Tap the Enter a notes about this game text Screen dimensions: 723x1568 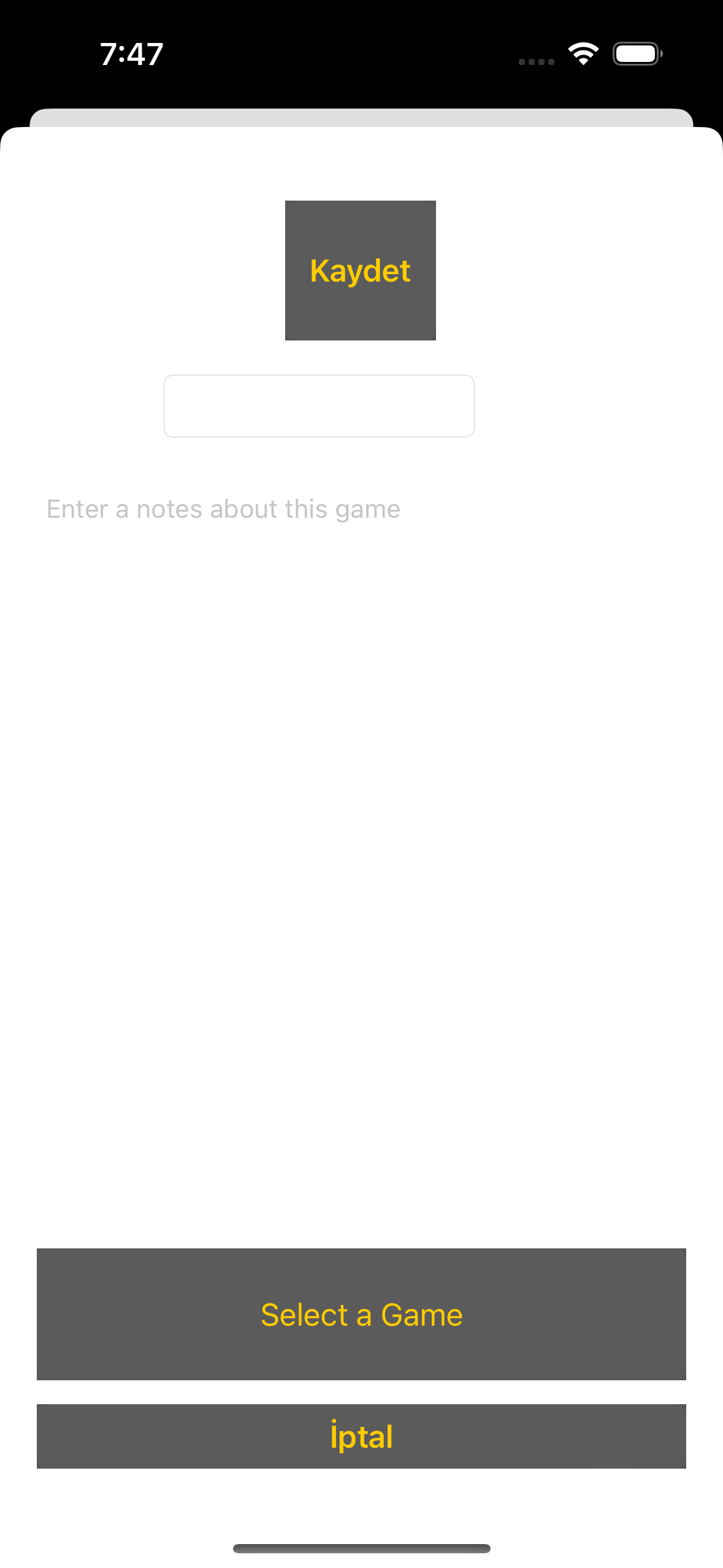tap(223, 509)
